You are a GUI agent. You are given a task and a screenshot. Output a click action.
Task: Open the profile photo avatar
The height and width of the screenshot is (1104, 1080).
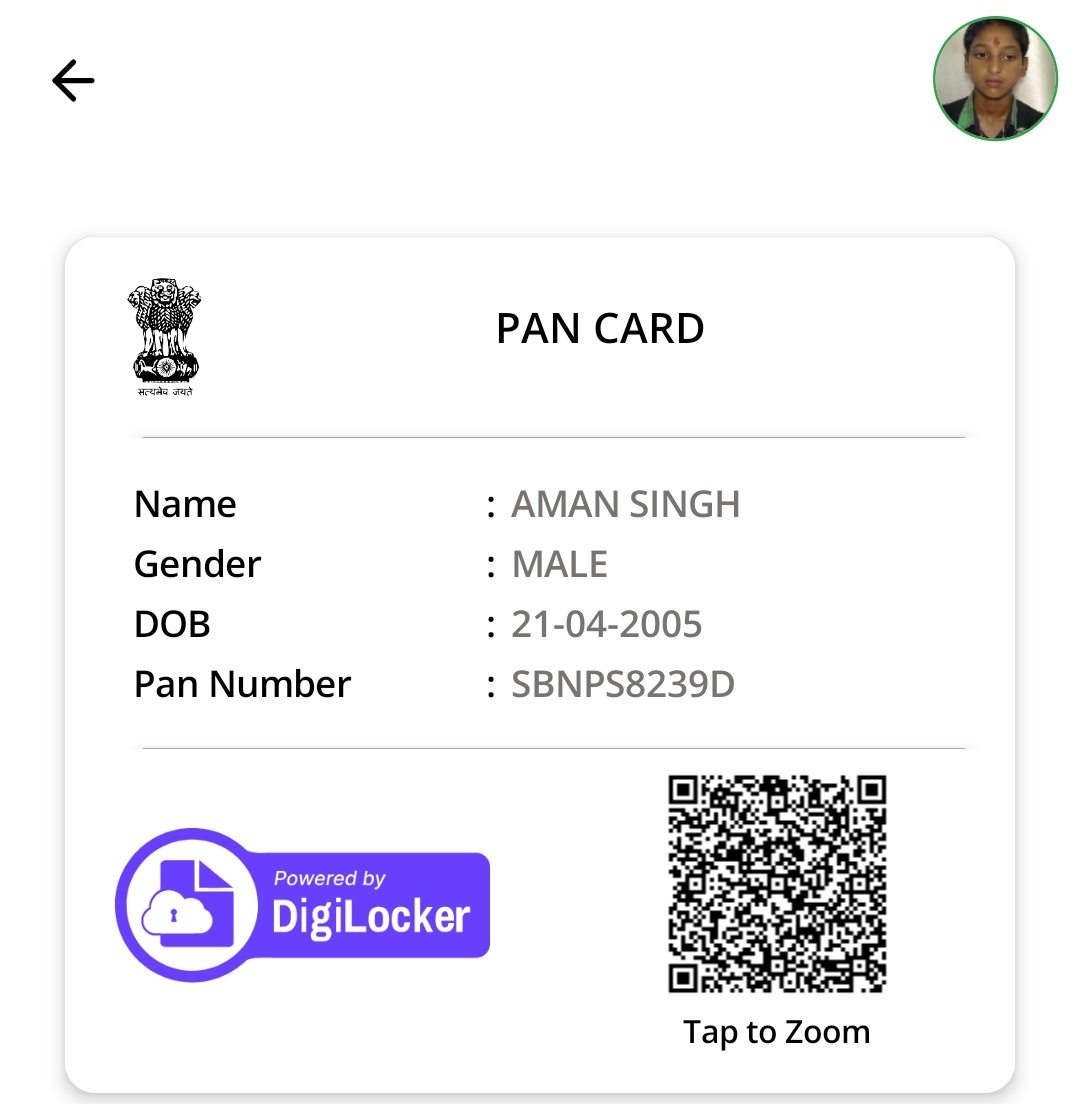coord(994,78)
